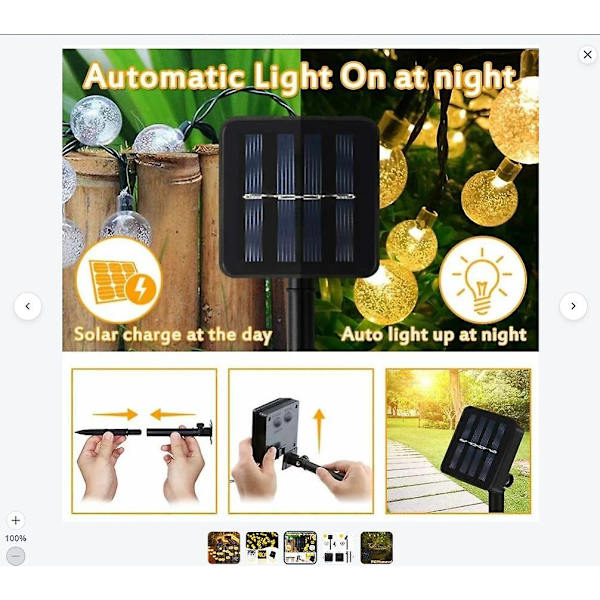The width and height of the screenshot is (600, 600).
Task: Select the highlighted solar panel thumbnail
Action: coord(300,548)
